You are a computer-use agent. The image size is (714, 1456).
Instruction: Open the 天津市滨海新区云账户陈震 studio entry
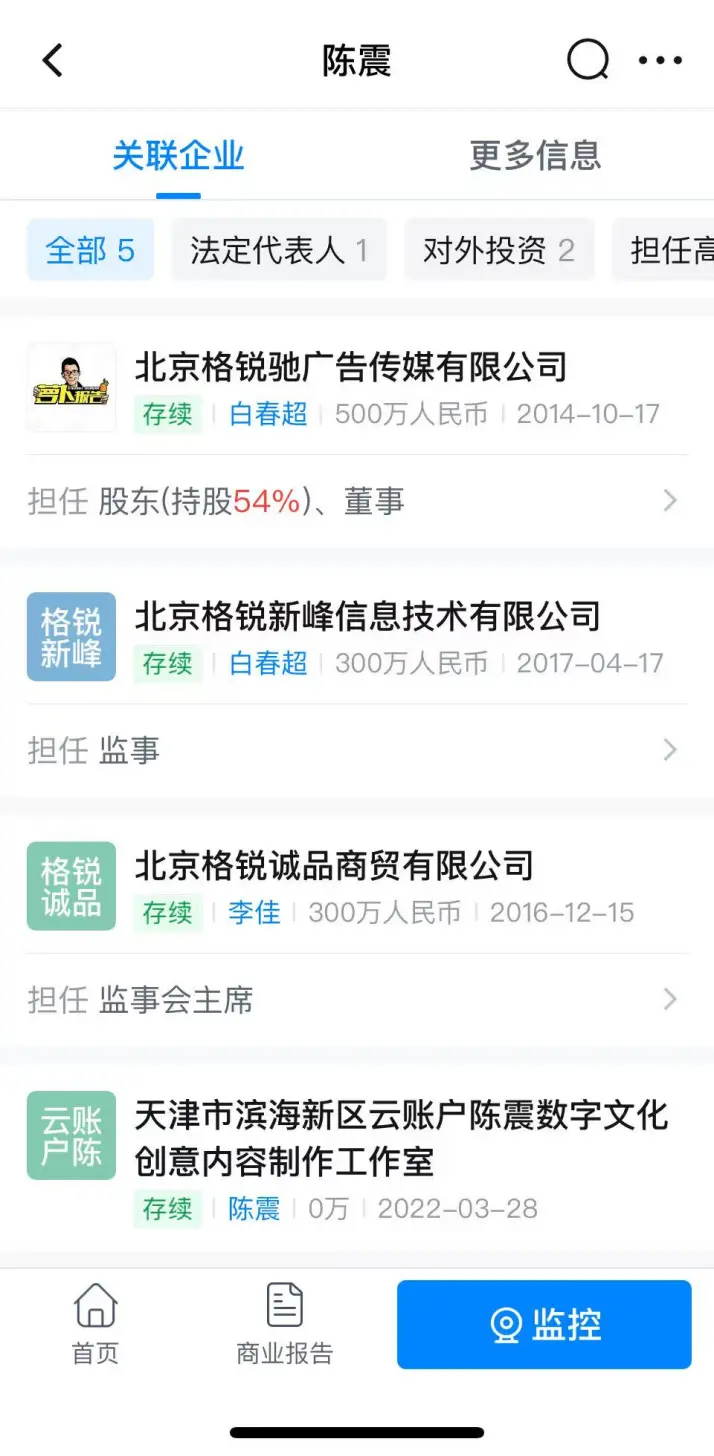click(x=401, y=1138)
